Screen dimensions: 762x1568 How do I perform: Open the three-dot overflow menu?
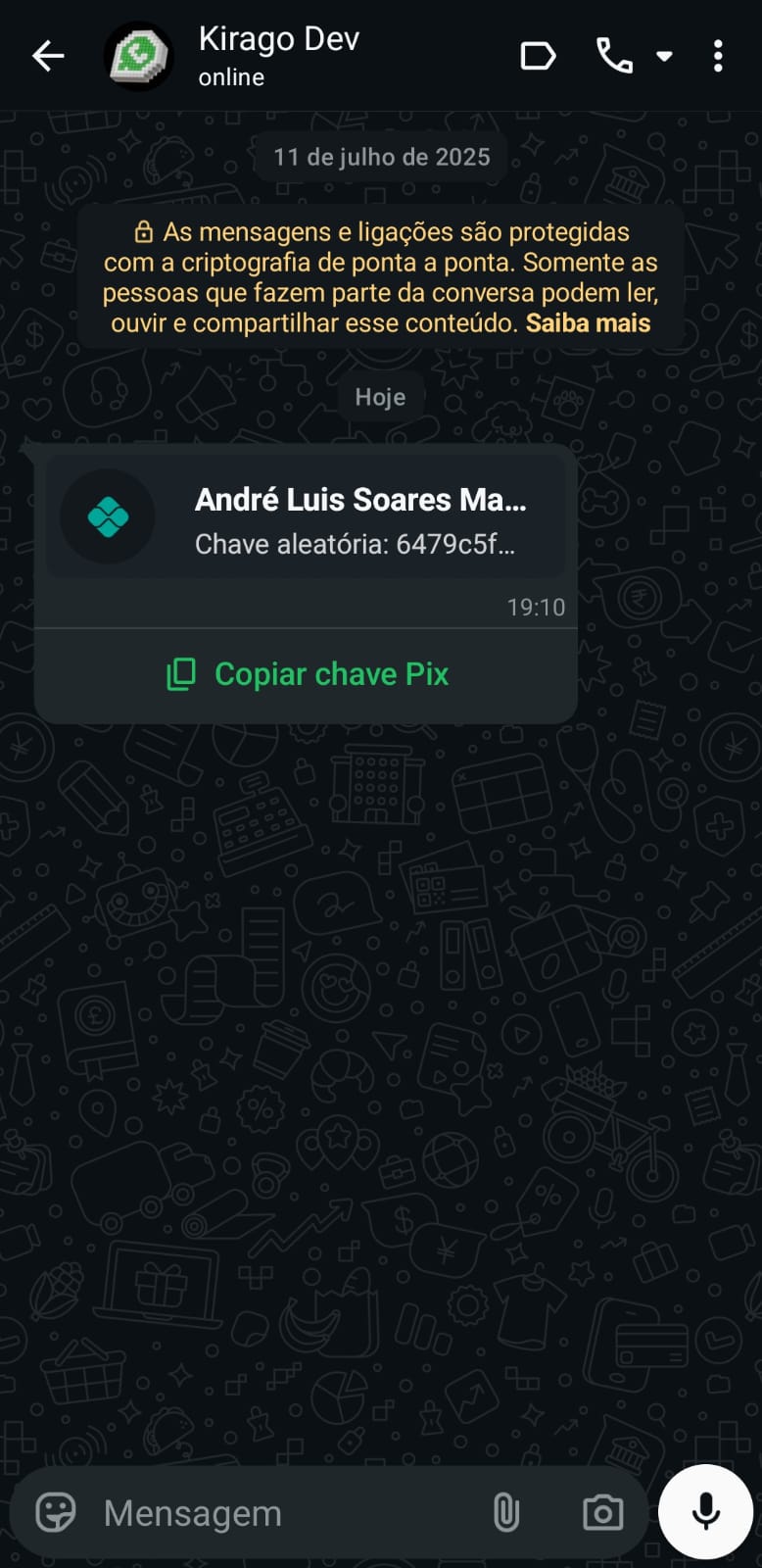pyautogui.click(x=718, y=55)
